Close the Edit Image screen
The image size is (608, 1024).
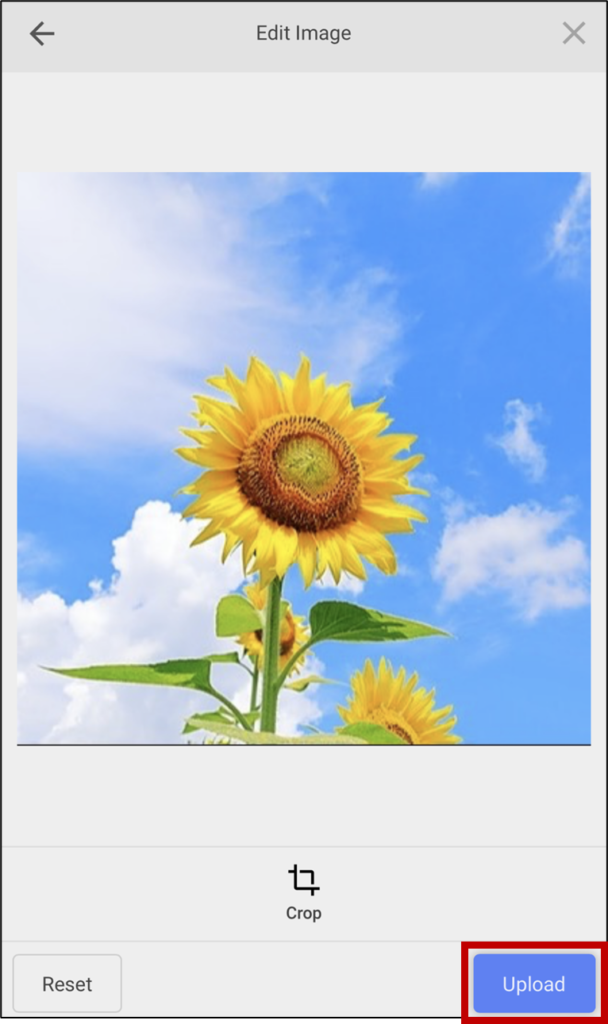tap(573, 33)
